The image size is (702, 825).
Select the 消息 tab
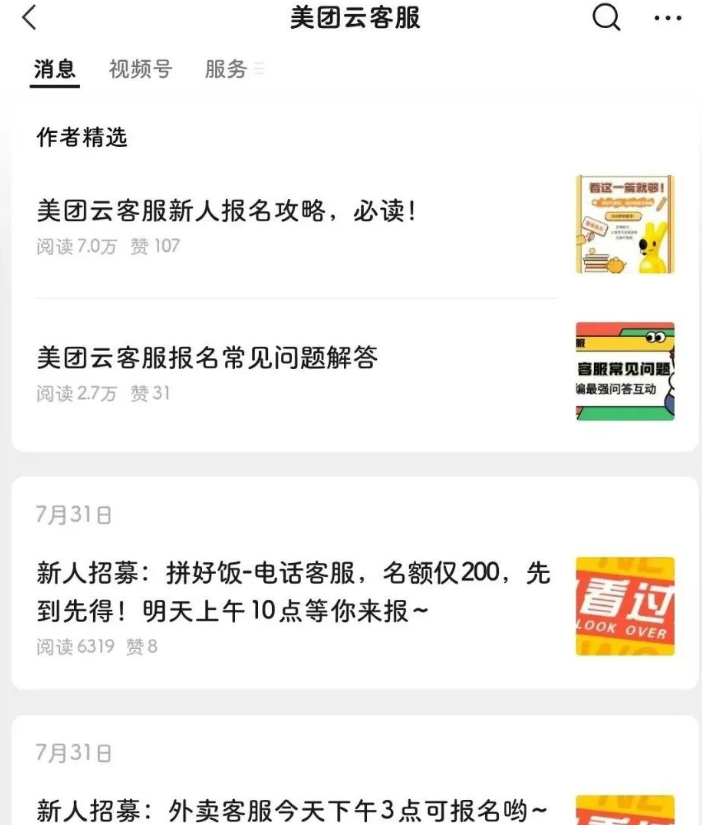point(55,69)
